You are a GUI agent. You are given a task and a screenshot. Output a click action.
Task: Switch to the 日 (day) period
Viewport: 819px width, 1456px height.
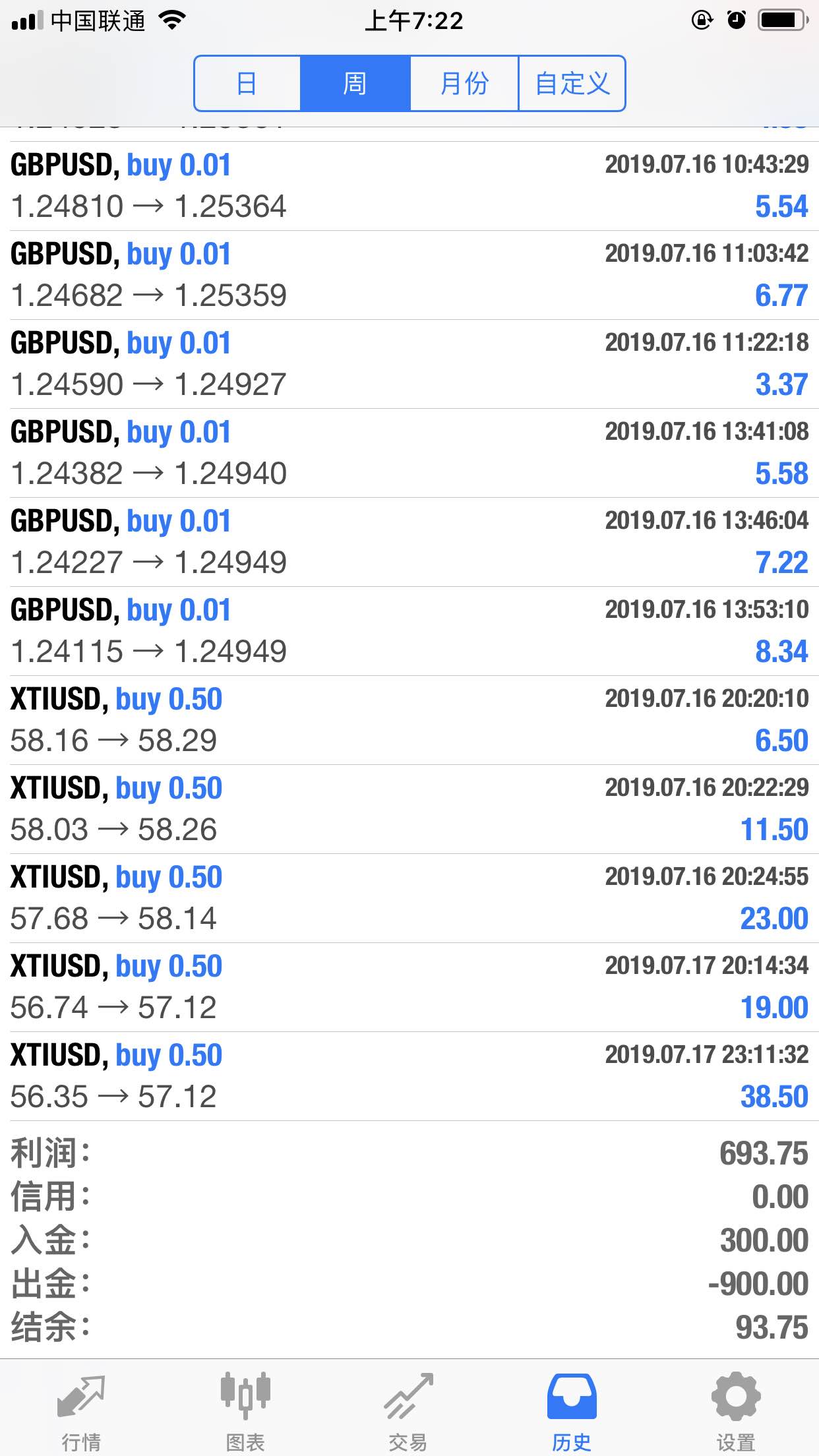[x=247, y=84]
